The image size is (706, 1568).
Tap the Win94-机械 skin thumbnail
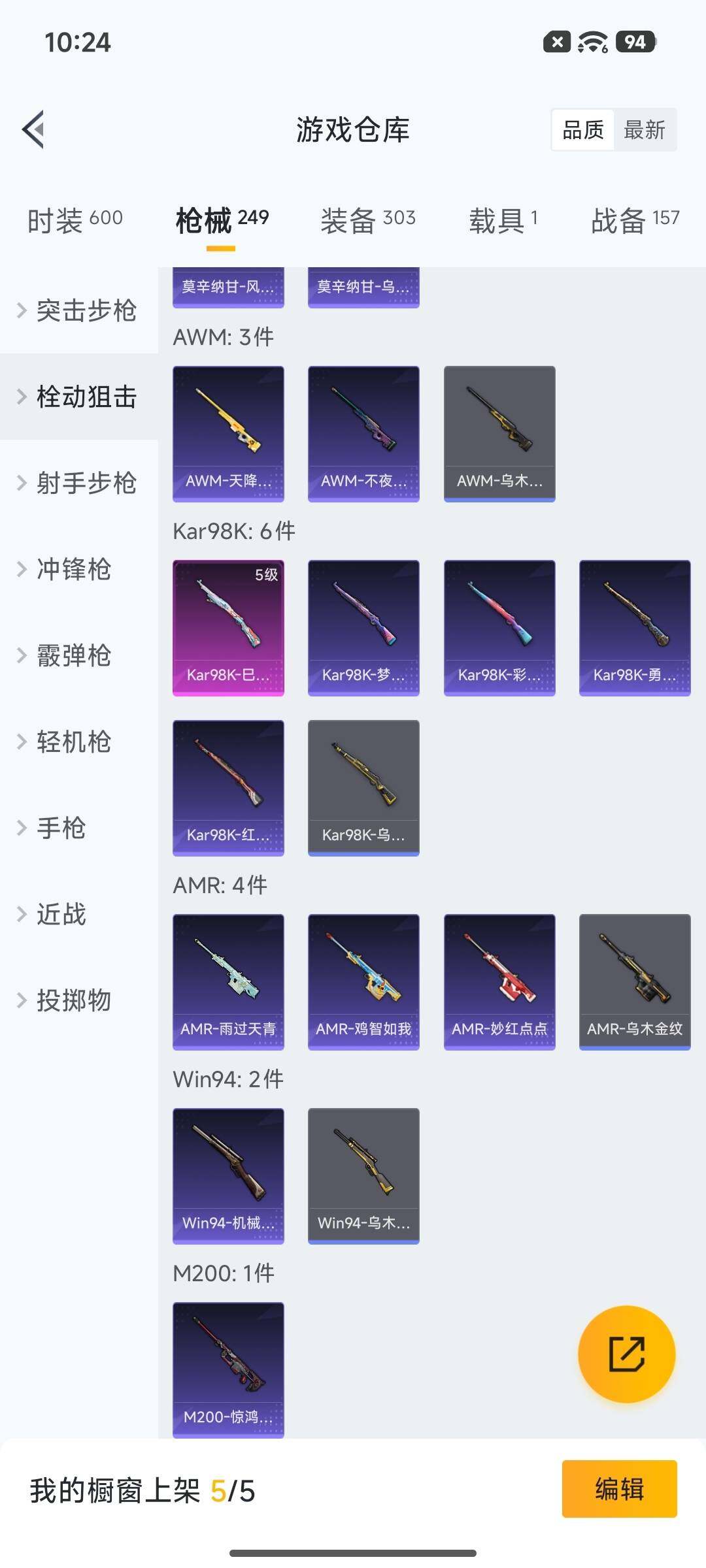[x=227, y=1175]
